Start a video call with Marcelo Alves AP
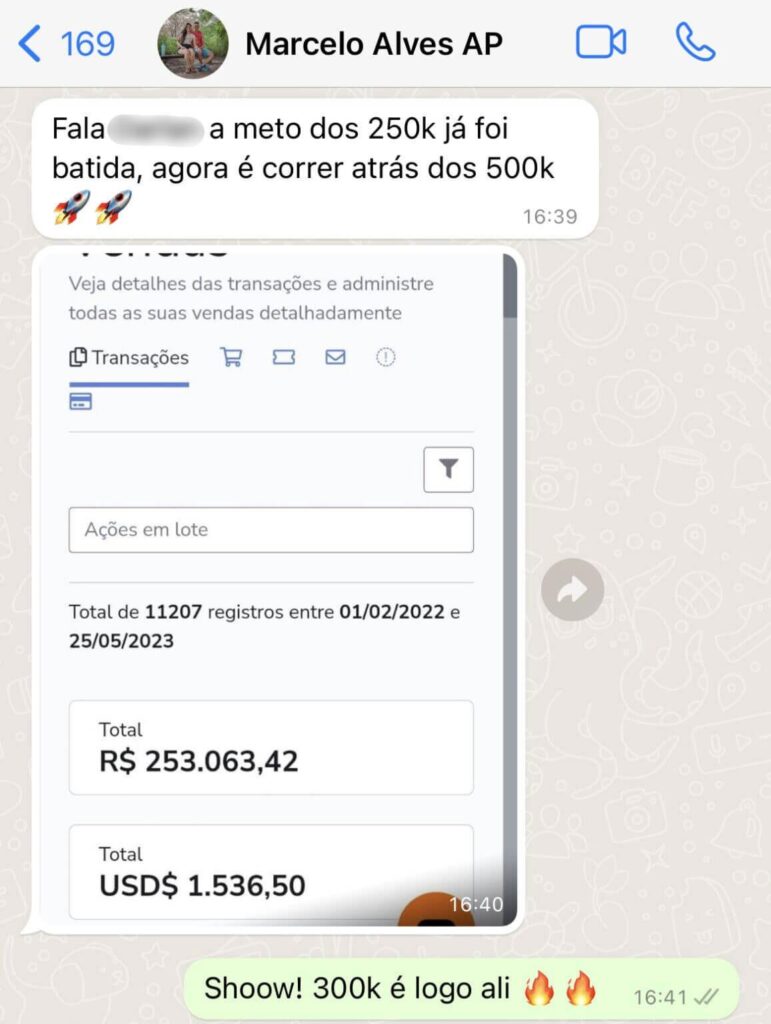Image resolution: width=771 pixels, height=1024 pixels. [601, 43]
